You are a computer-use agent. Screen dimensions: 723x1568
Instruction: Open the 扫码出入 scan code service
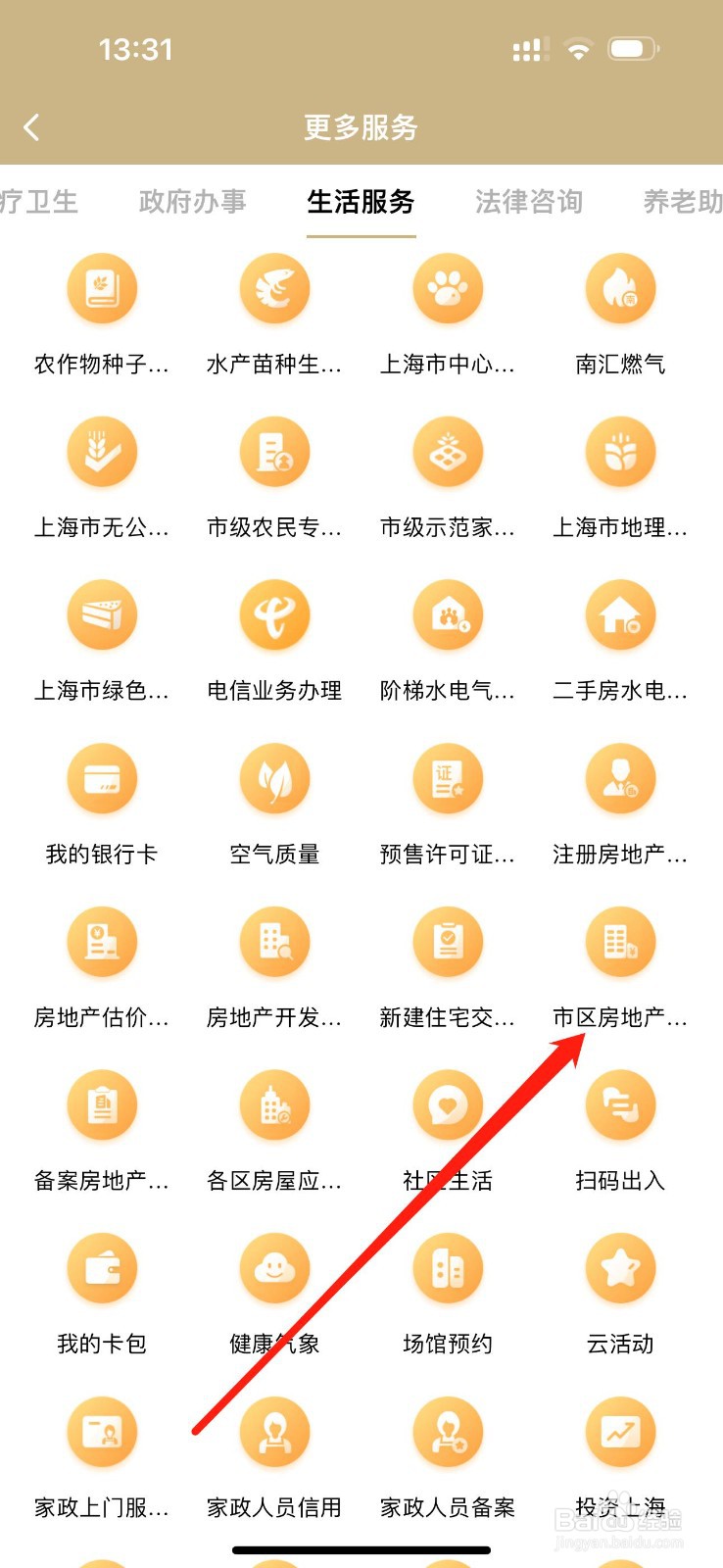pos(620,1104)
